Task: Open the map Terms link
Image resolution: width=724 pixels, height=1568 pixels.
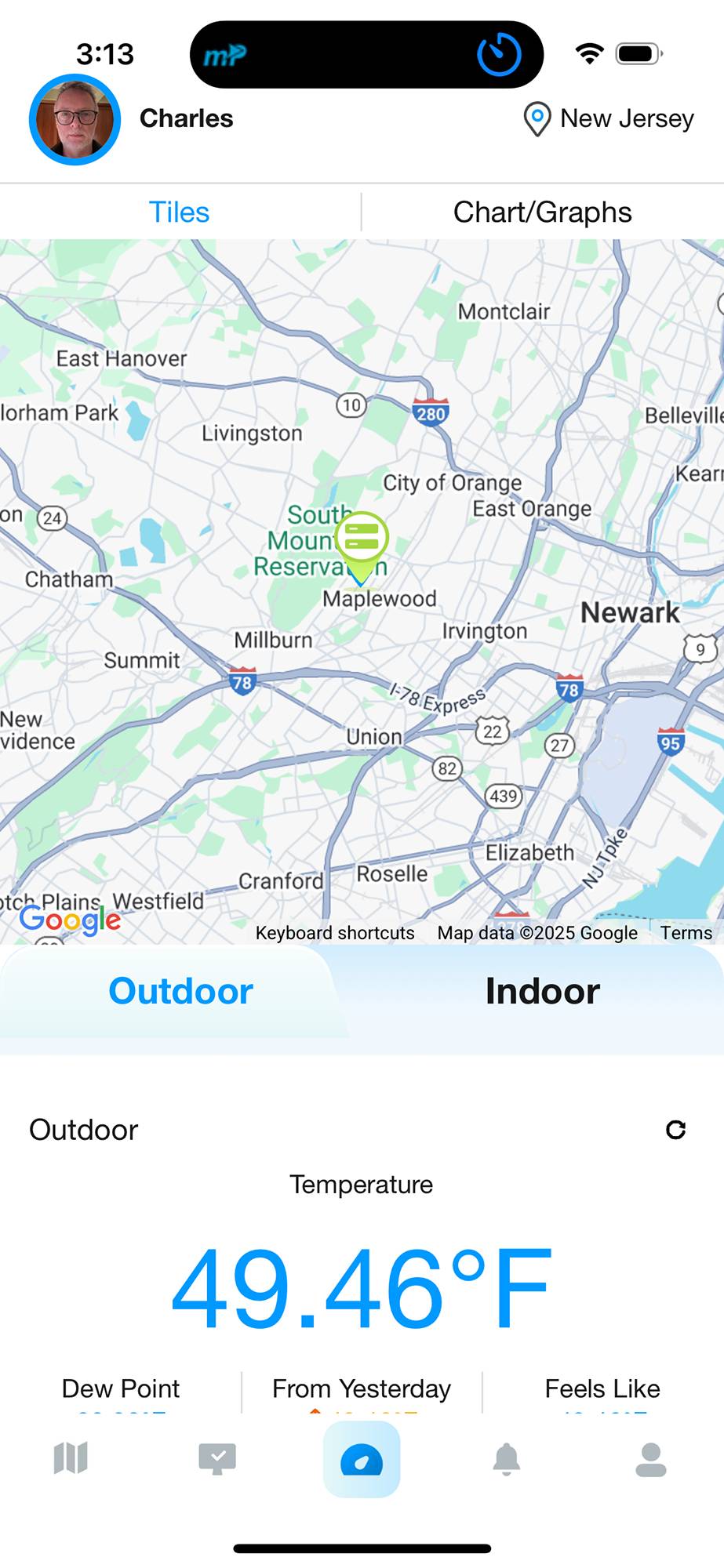Action: click(x=686, y=933)
